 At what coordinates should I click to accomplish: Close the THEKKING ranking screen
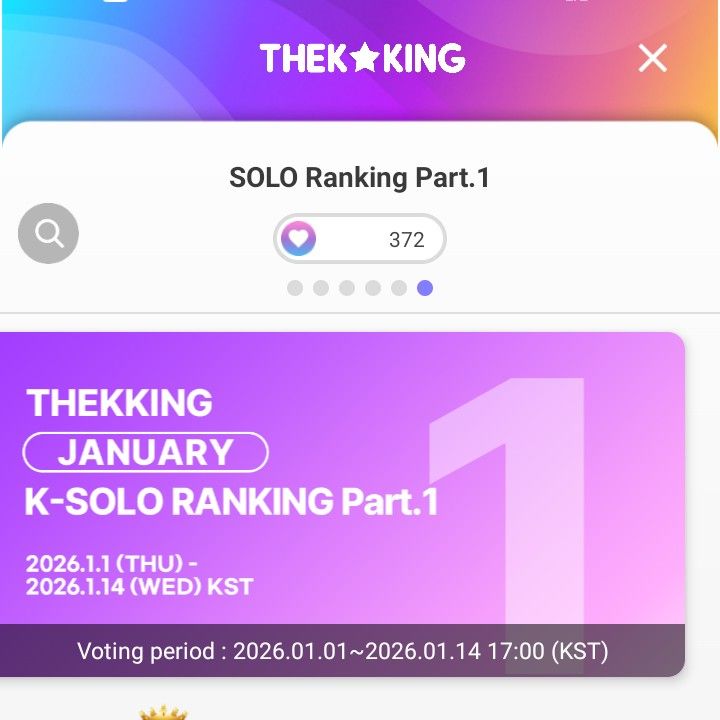[652, 59]
